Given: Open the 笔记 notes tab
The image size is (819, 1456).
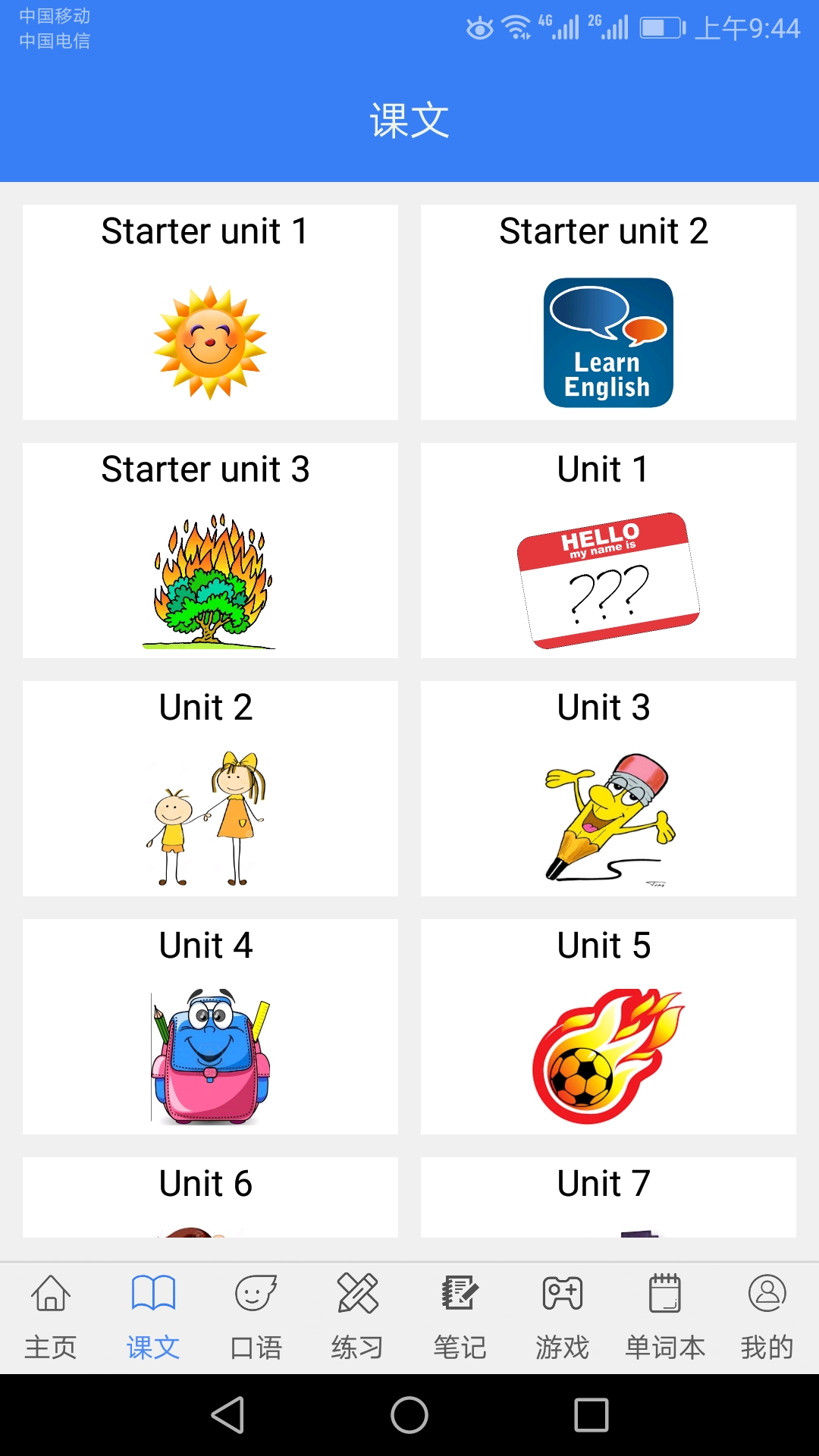Looking at the screenshot, I should point(460,1318).
